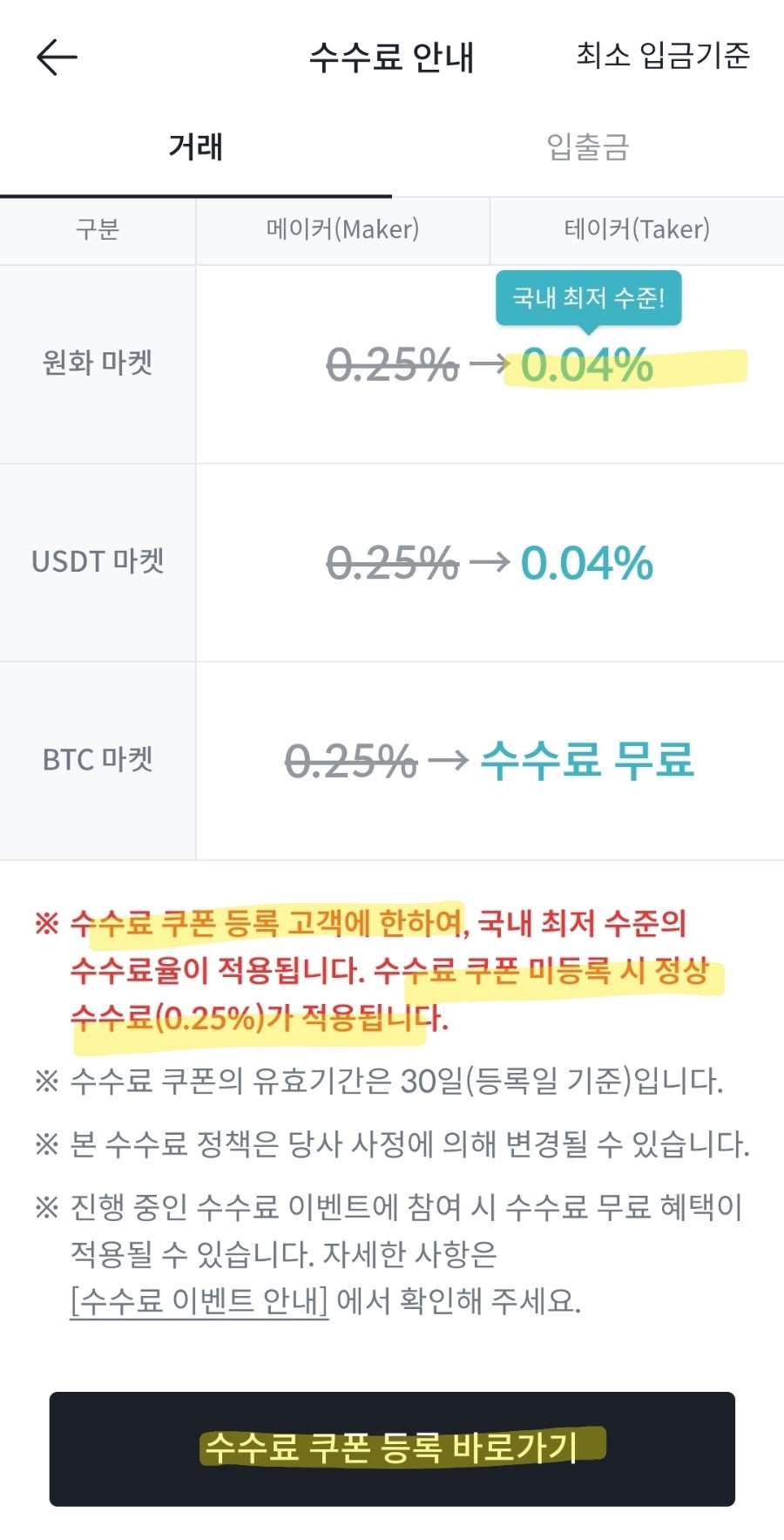Click the 수수료 안내 screen title
The image size is (784, 1540).
coord(392,58)
